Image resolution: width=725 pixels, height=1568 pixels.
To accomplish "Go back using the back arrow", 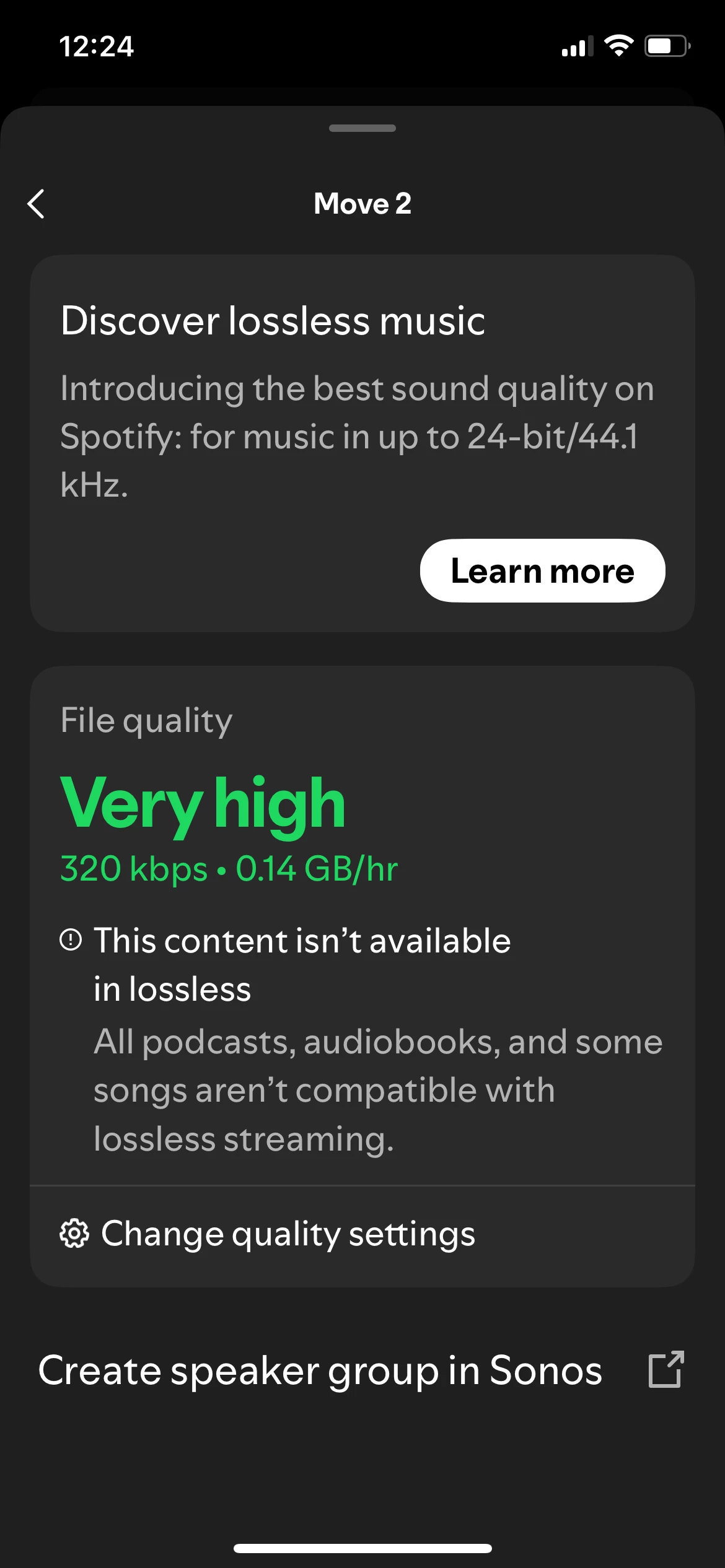I will click(37, 204).
